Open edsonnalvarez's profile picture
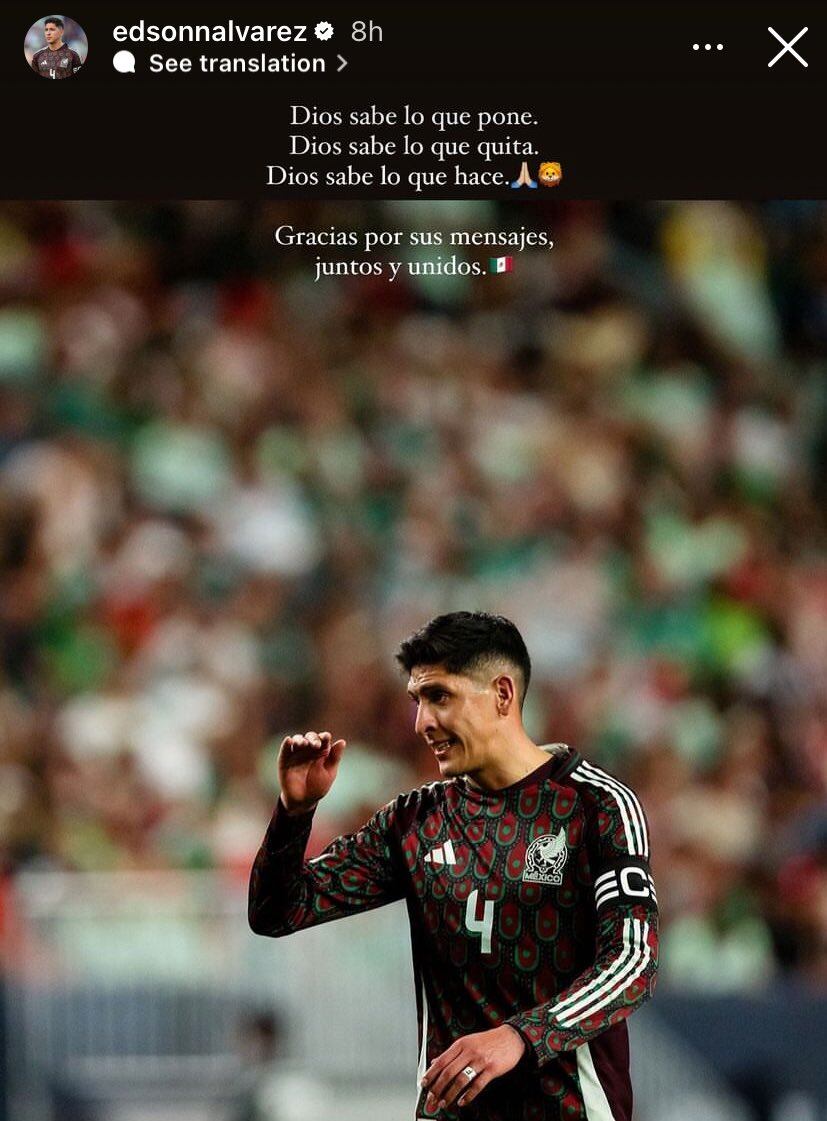This screenshot has width=827, height=1121. click(x=55, y=47)
